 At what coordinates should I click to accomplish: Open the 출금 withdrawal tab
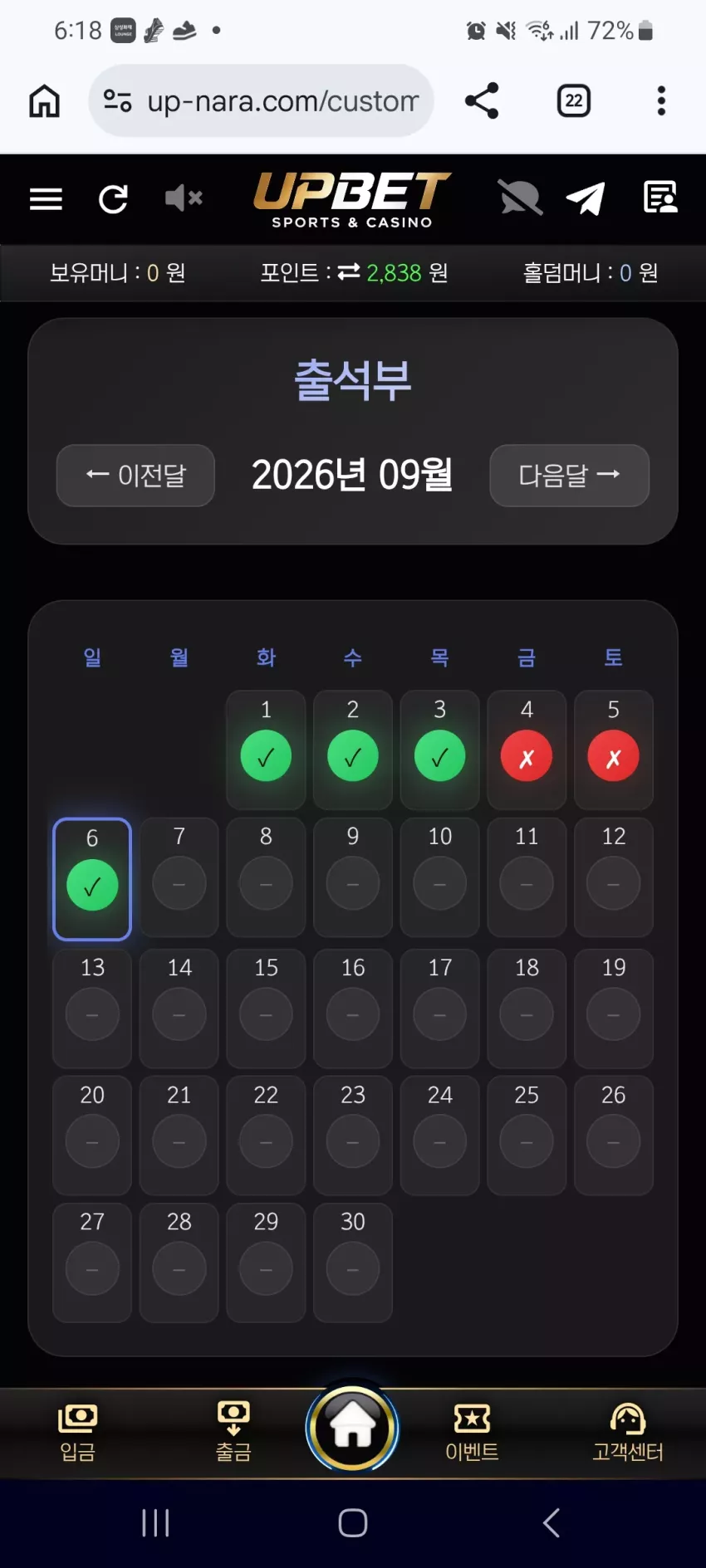[233, 1434]
